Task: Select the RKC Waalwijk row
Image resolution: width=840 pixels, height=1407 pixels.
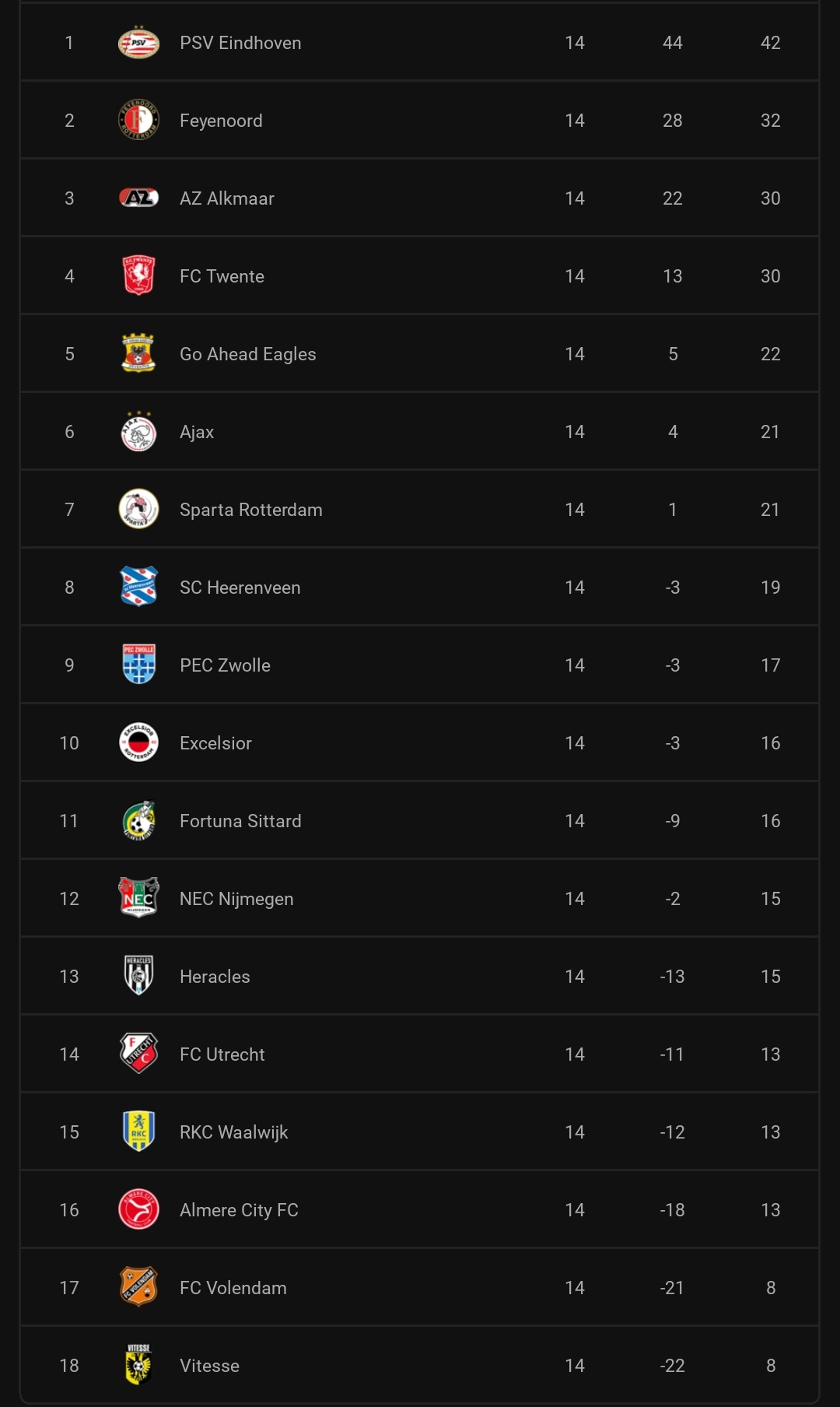Action: (419, 1132)
